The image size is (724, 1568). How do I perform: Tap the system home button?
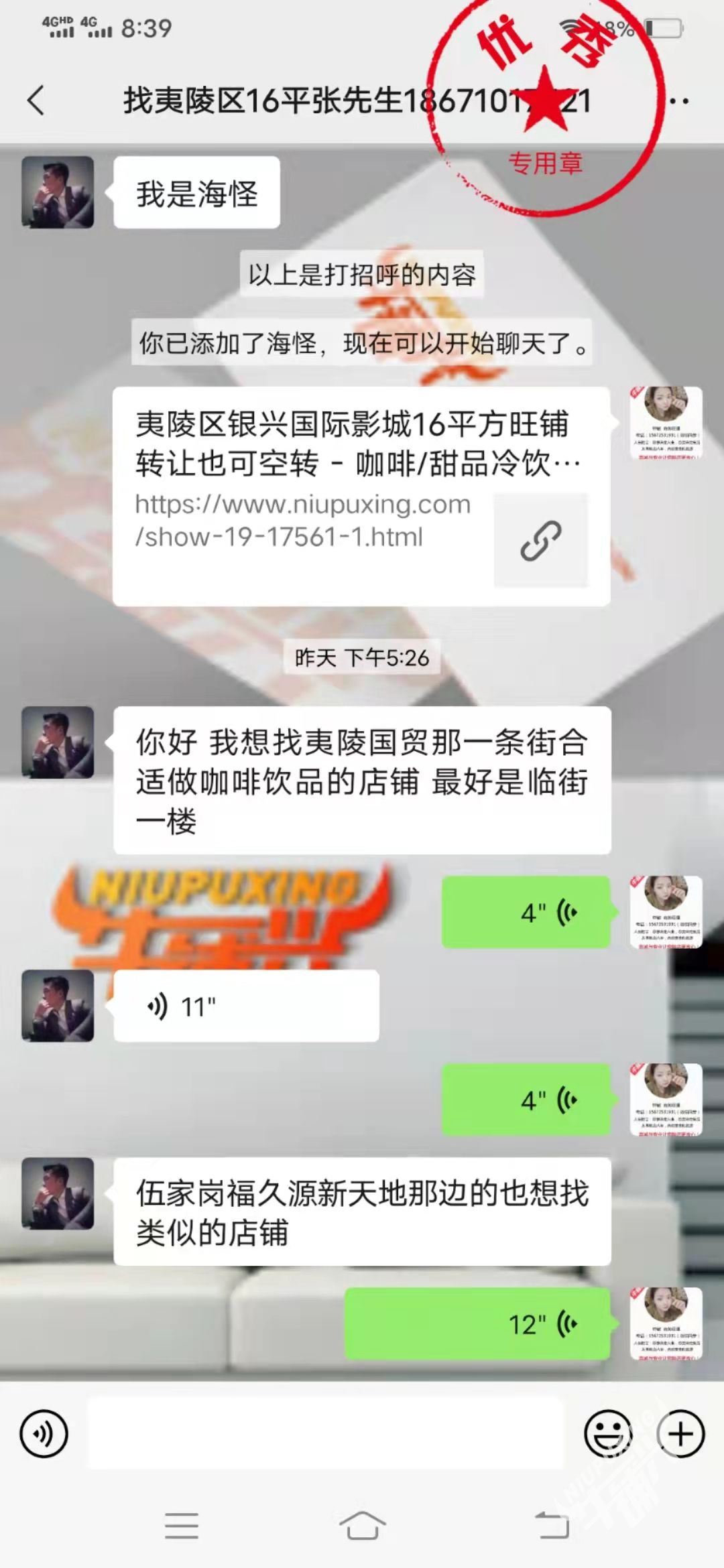[362, 1526]
